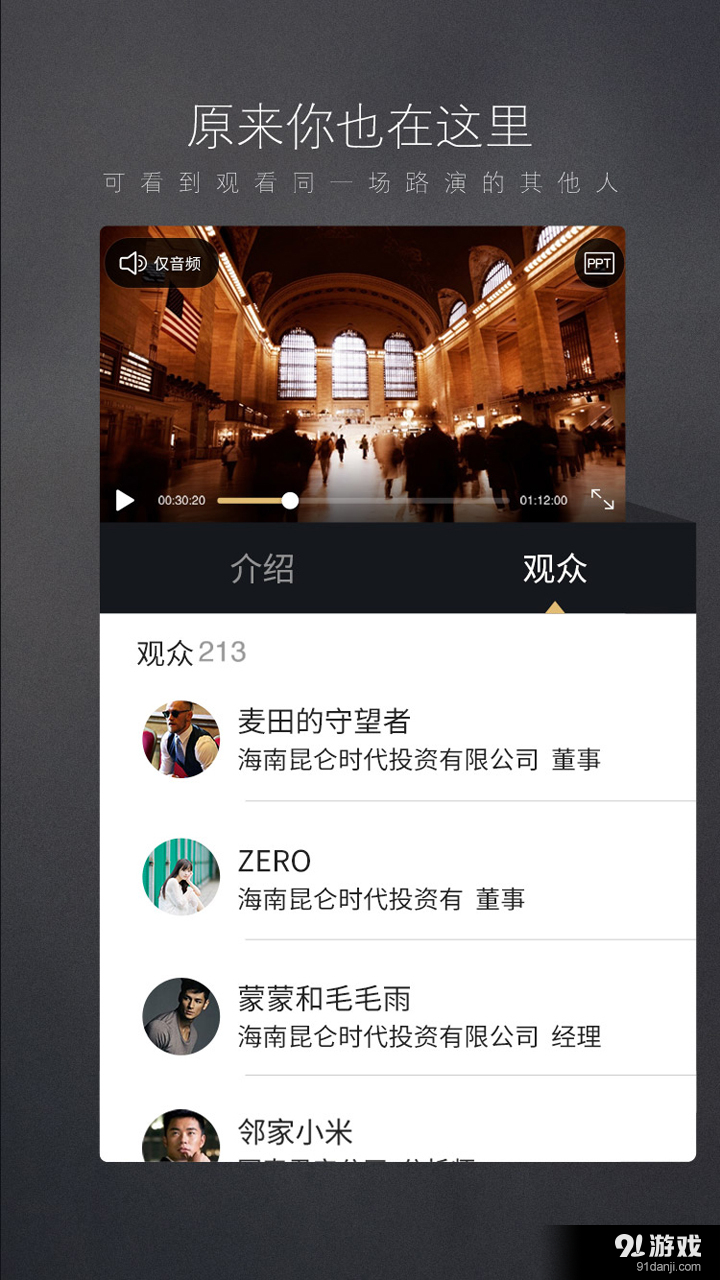Open profile avatar of 麦田的守望者
This screenshot has height=1280, width=720.
tap(180, 738)
